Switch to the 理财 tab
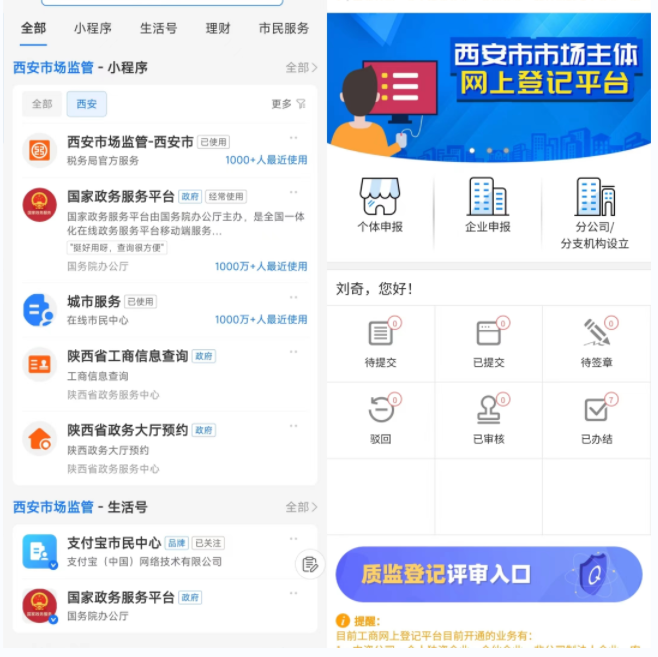The height and width of the screenshot is (657, 658). [x=218, y=28]
